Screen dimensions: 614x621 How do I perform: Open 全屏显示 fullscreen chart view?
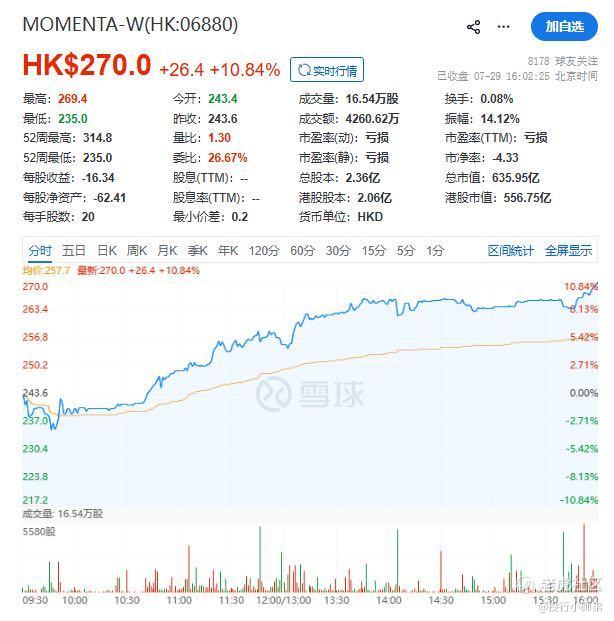click(x=568, y=251)
